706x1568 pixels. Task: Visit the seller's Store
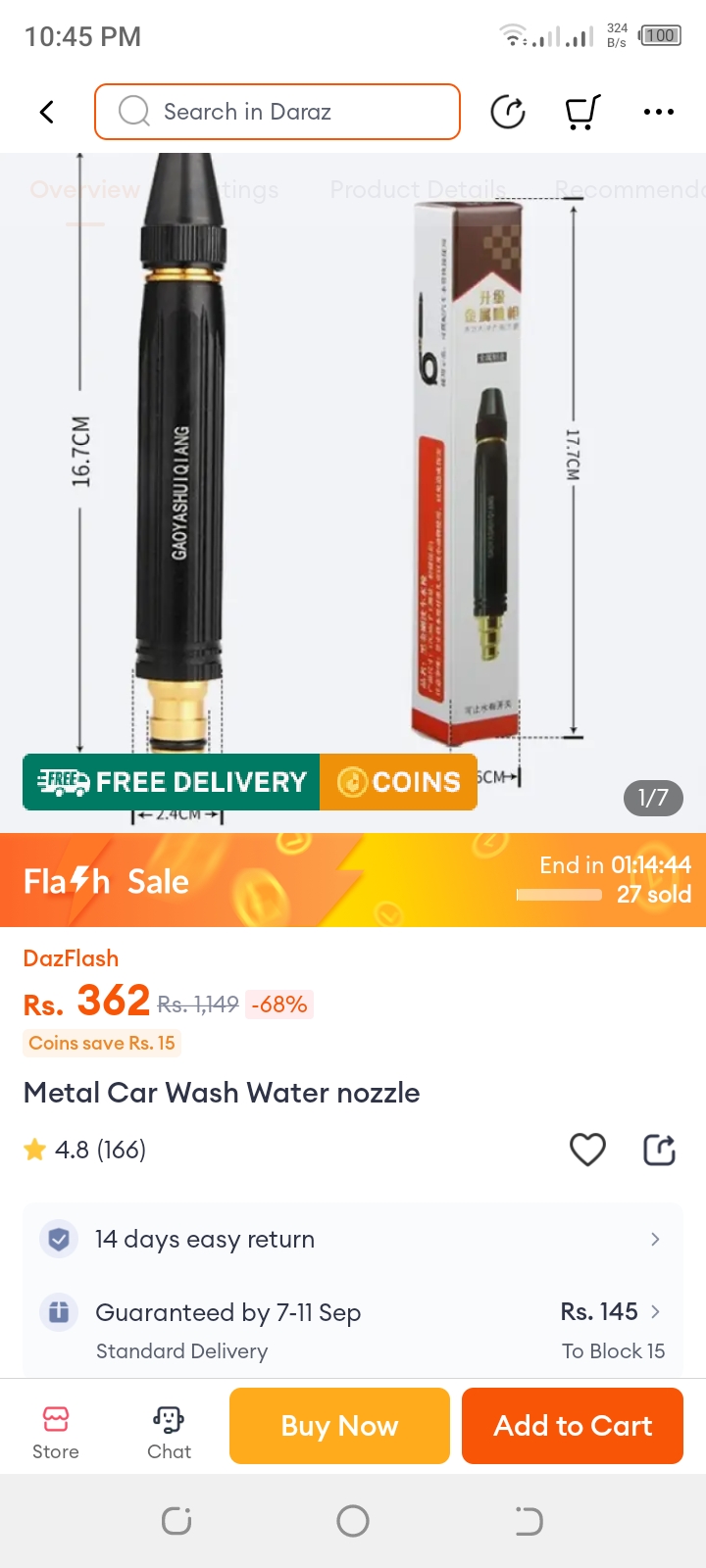click(x=56, y=1432)
